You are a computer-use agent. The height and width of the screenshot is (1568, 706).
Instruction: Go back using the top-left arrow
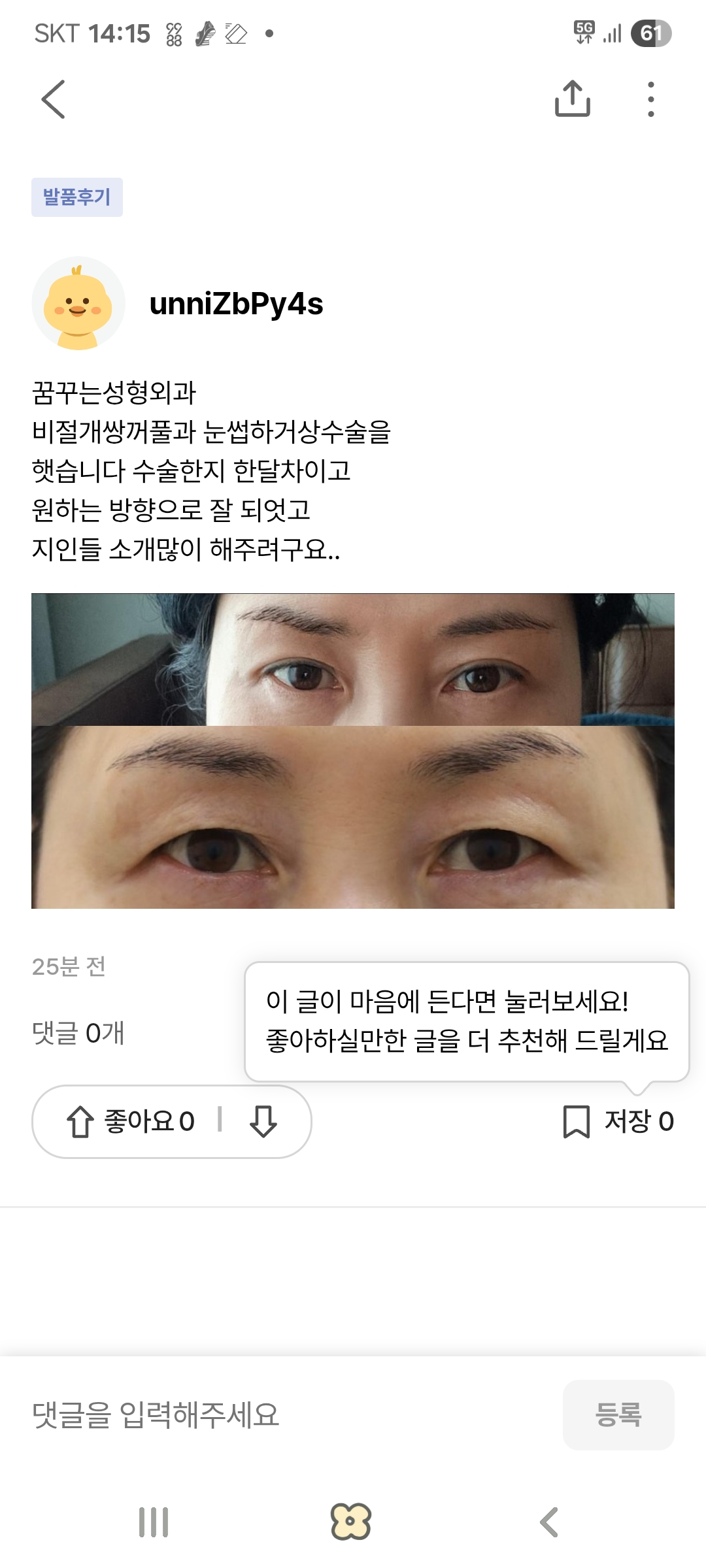53,99
